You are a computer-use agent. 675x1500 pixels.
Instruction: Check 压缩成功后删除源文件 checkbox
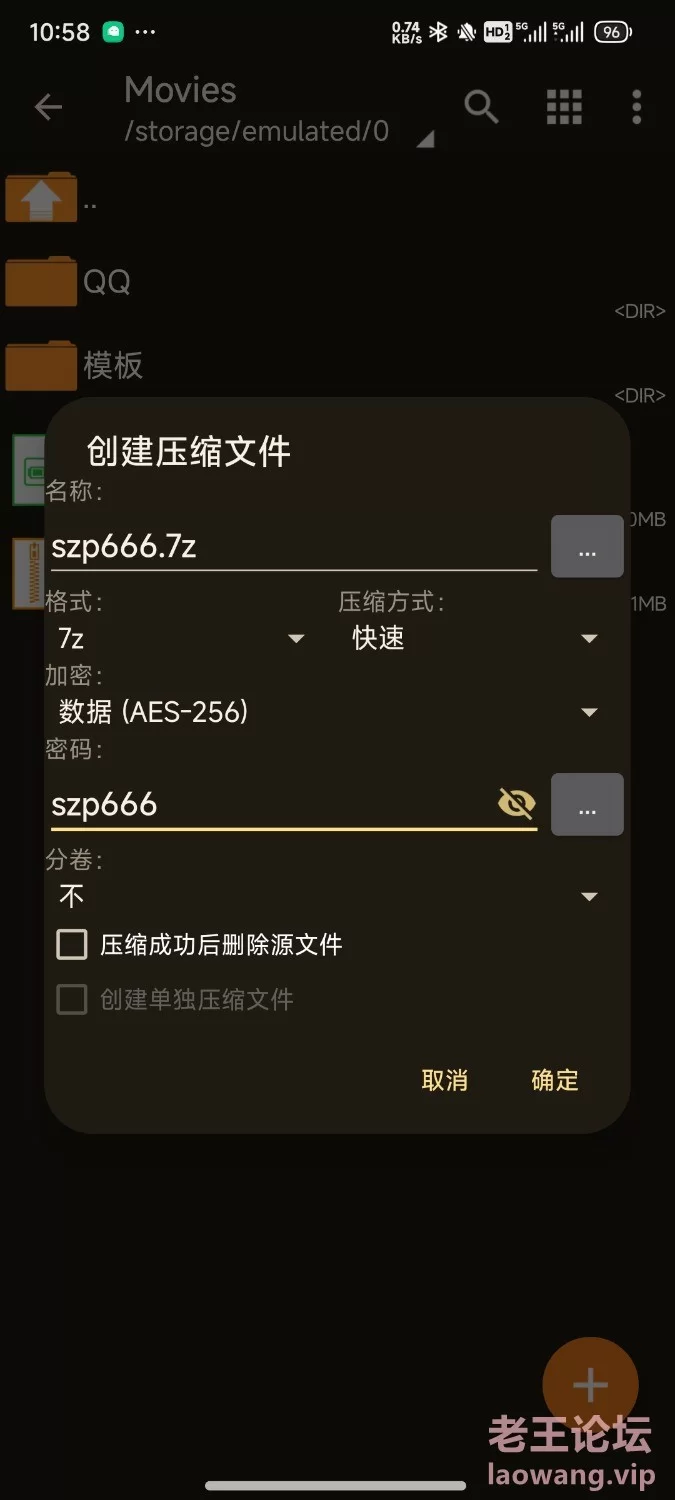(x=72, y=944)
